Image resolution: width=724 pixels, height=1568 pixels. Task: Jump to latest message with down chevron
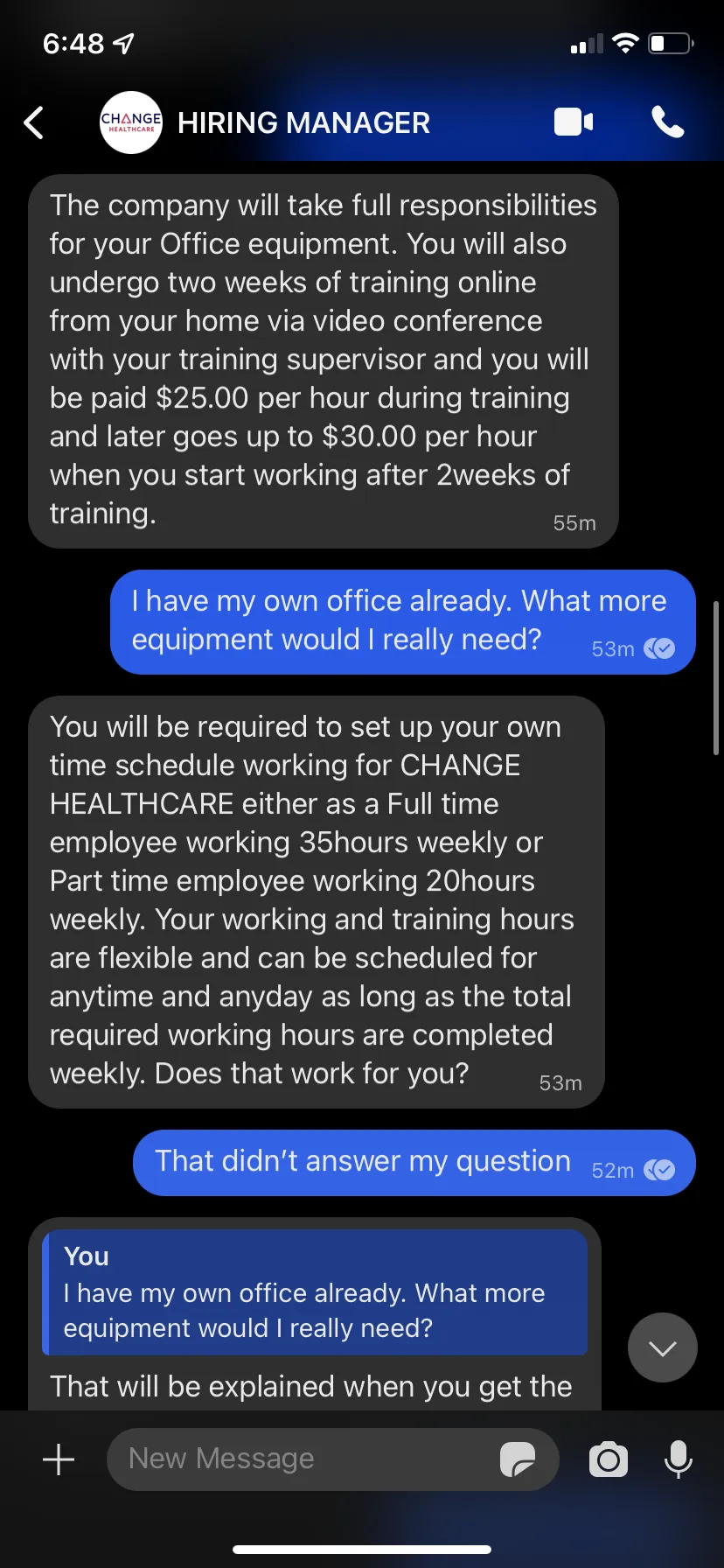tap(663, 1347)
